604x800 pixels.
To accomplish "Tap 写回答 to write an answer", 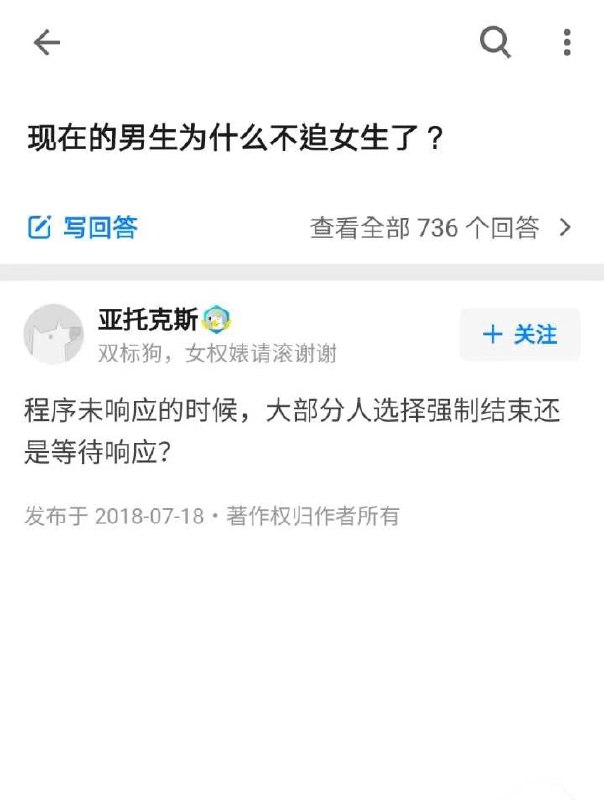I will [x=82, y=227].
